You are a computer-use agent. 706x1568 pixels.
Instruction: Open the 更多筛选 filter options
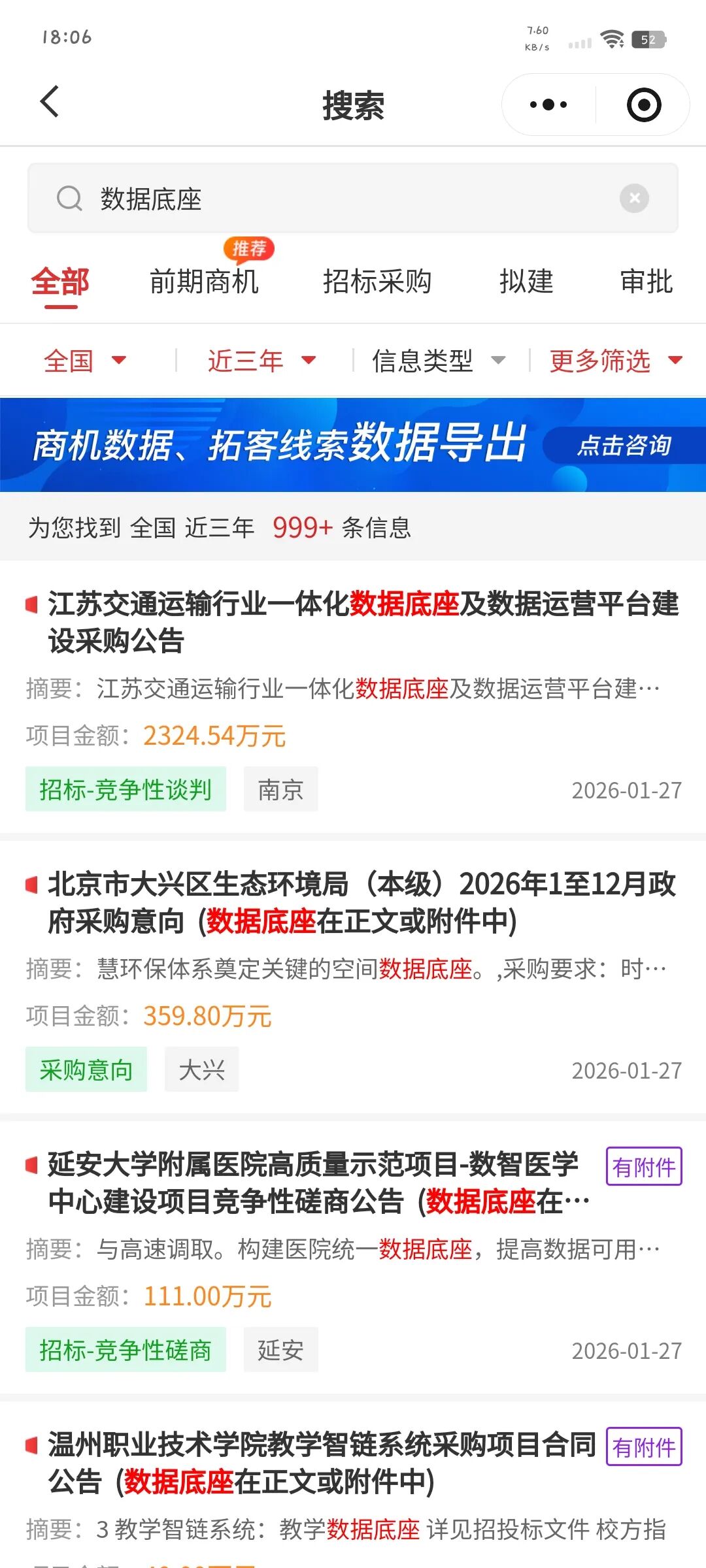tap(616, 361)
